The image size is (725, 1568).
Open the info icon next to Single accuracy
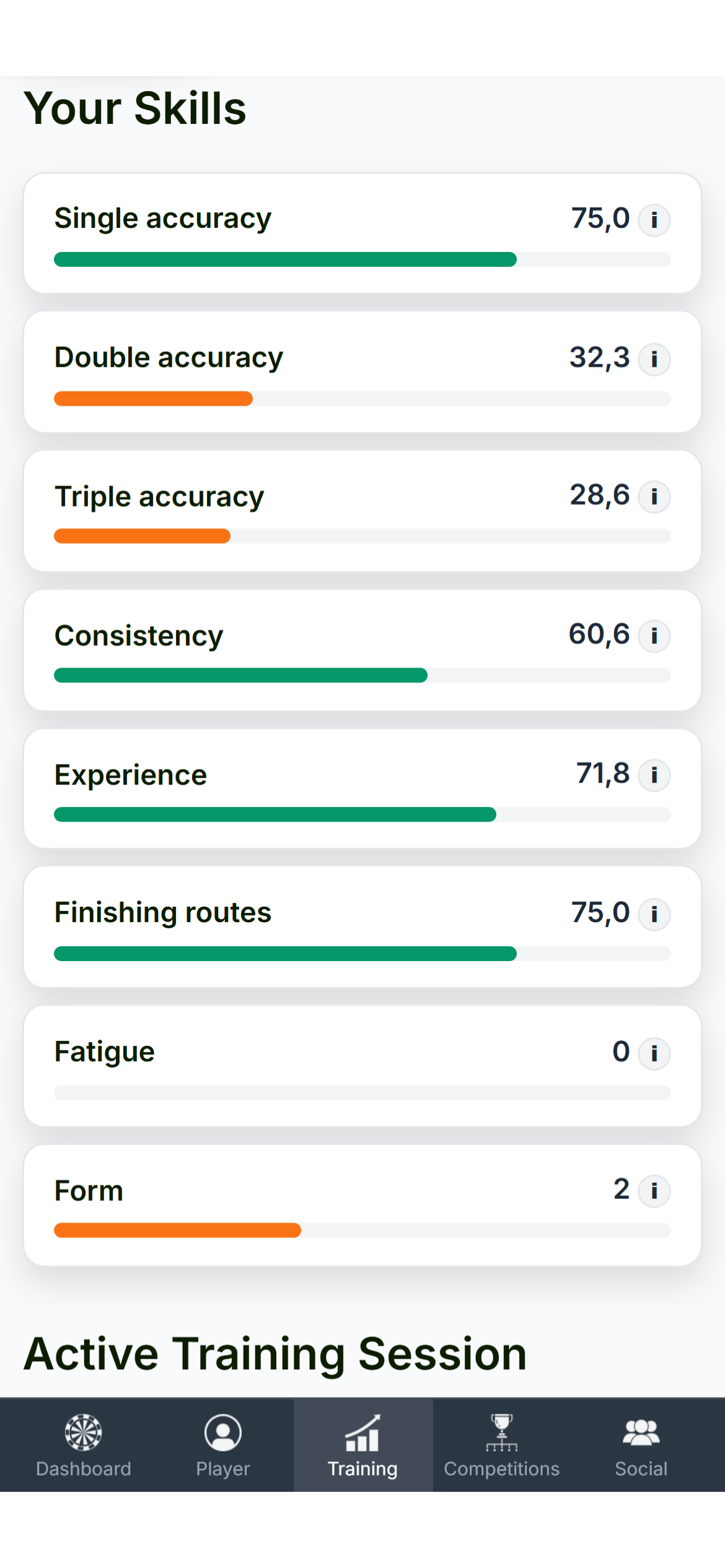tap(654, 219)
